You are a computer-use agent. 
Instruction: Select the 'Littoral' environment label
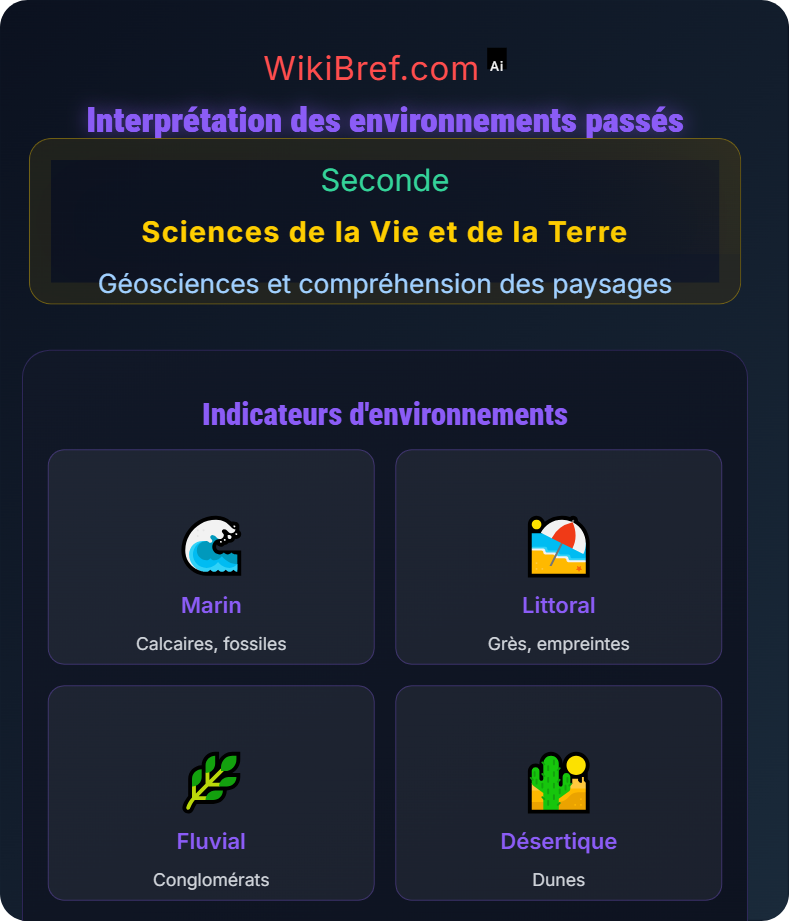(558, 605)
